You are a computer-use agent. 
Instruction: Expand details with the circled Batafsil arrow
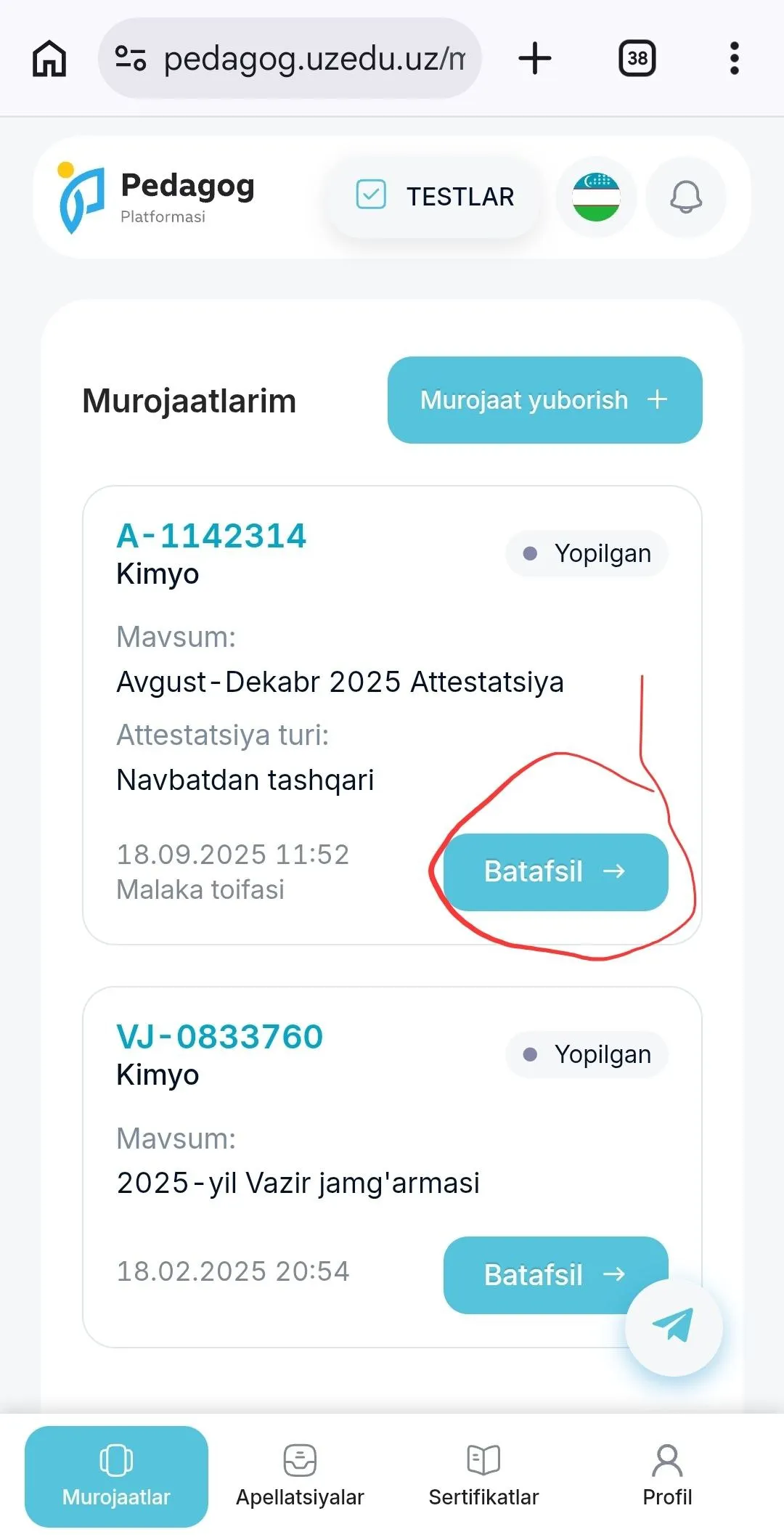pos(555,871)
